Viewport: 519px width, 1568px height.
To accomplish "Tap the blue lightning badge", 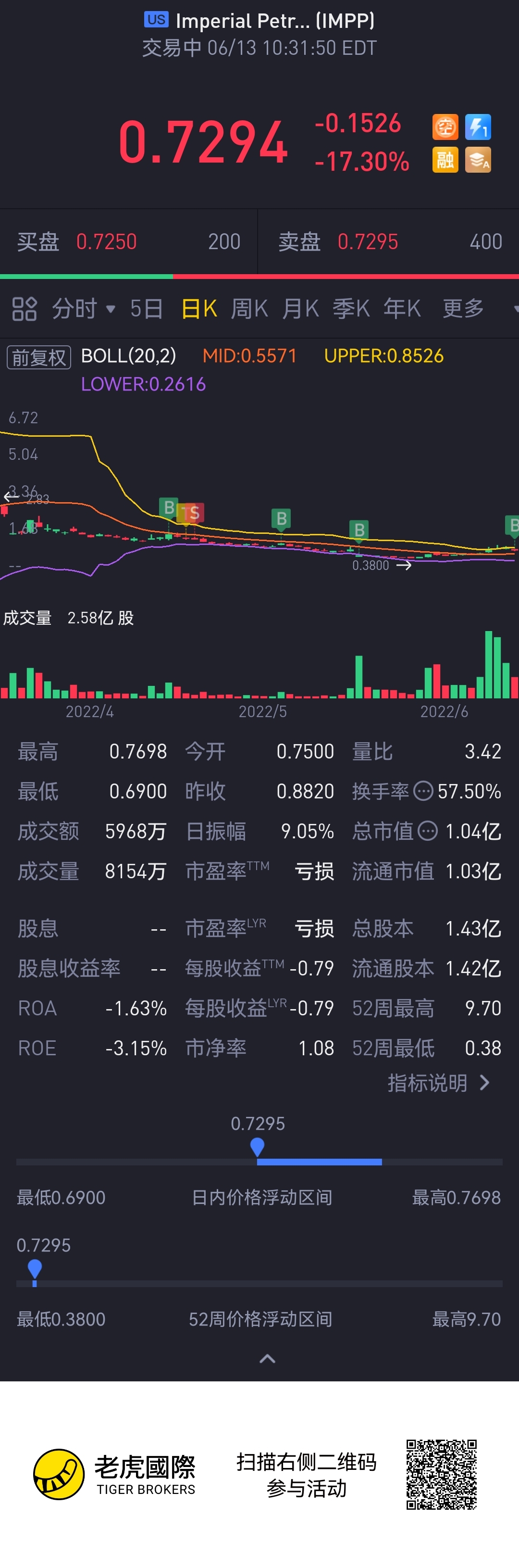I will click(478, 126).
